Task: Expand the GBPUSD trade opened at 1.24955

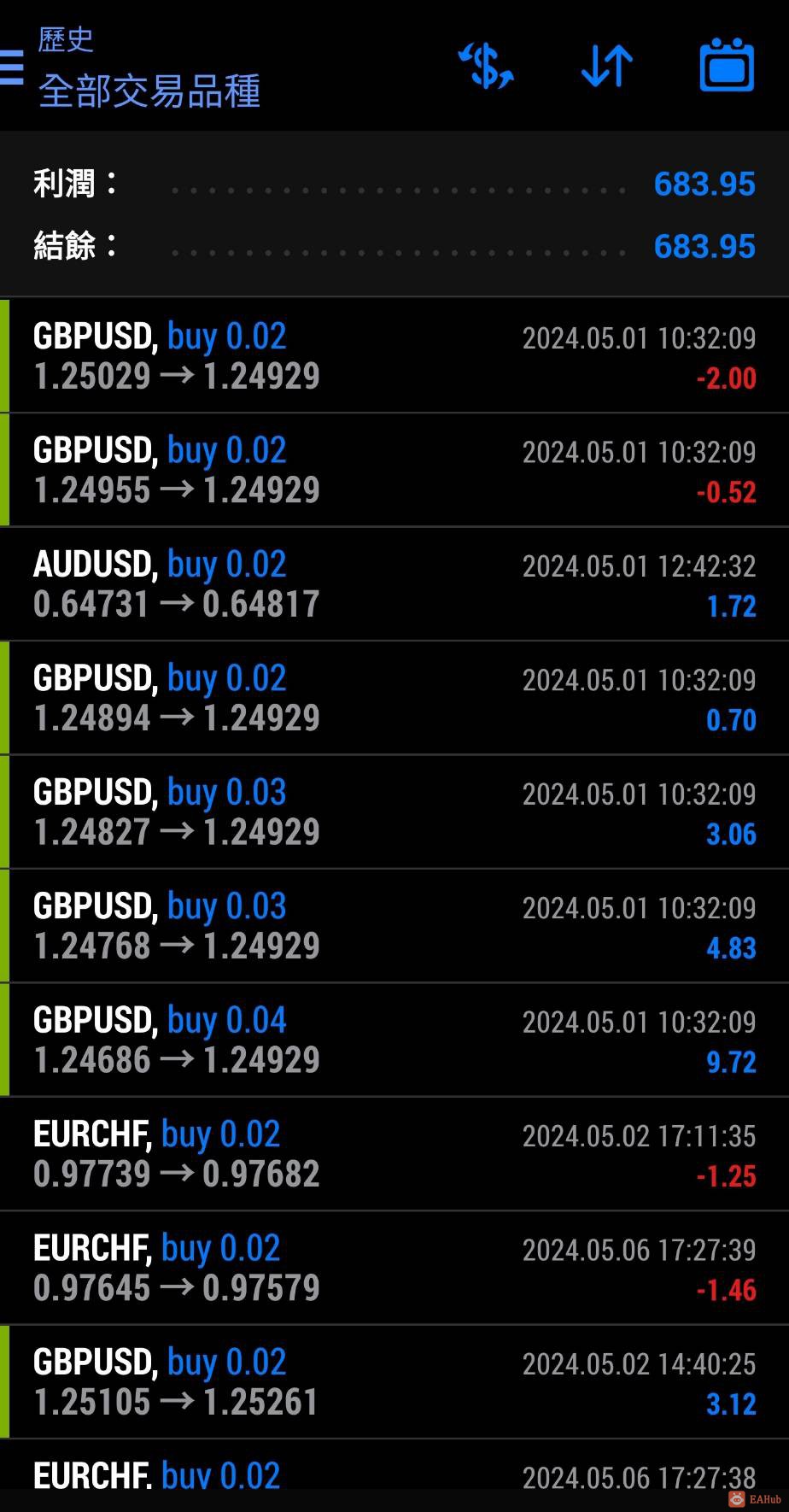Action: 394,470
